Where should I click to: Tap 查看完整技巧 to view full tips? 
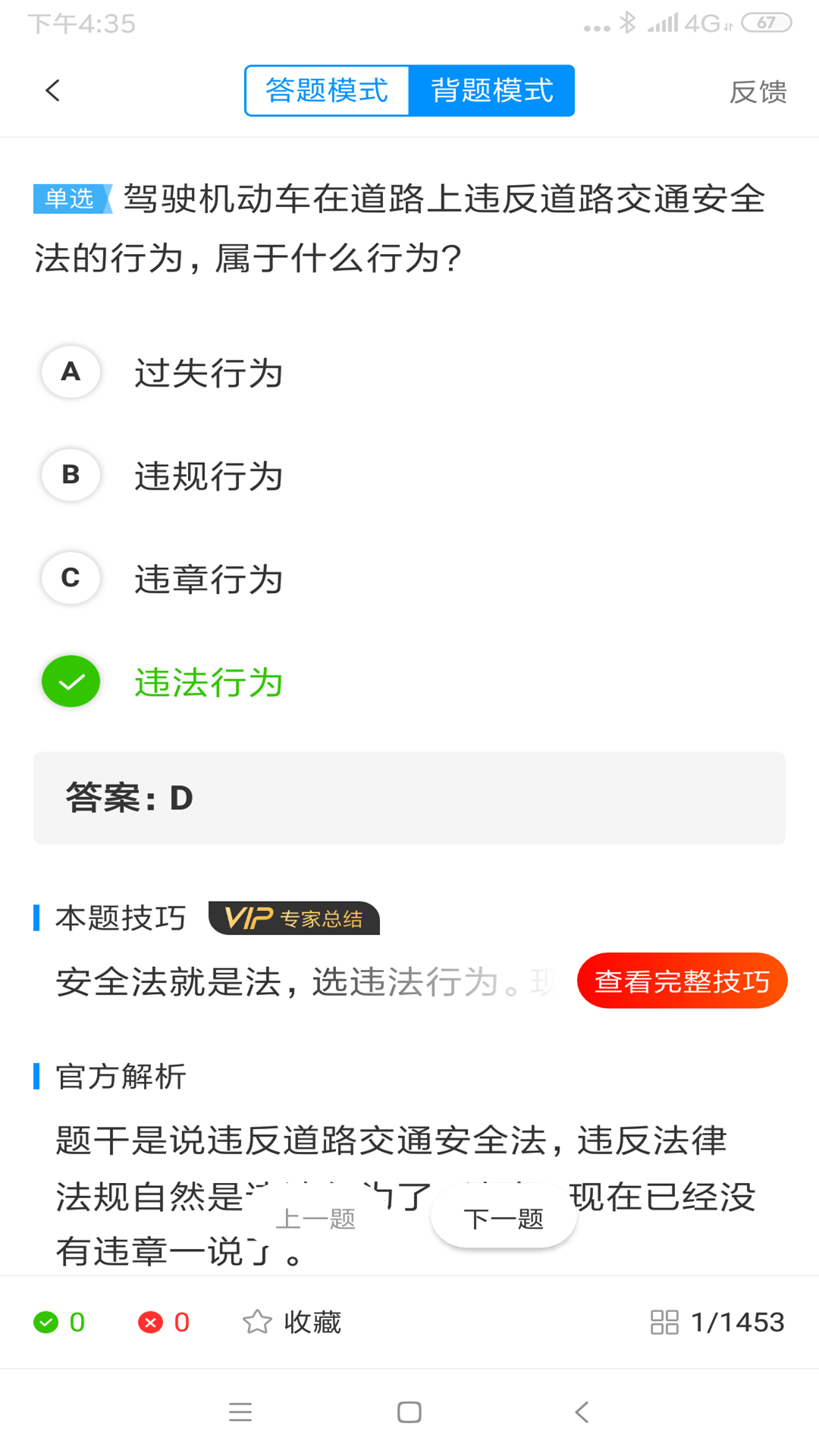tap(681, 980)
